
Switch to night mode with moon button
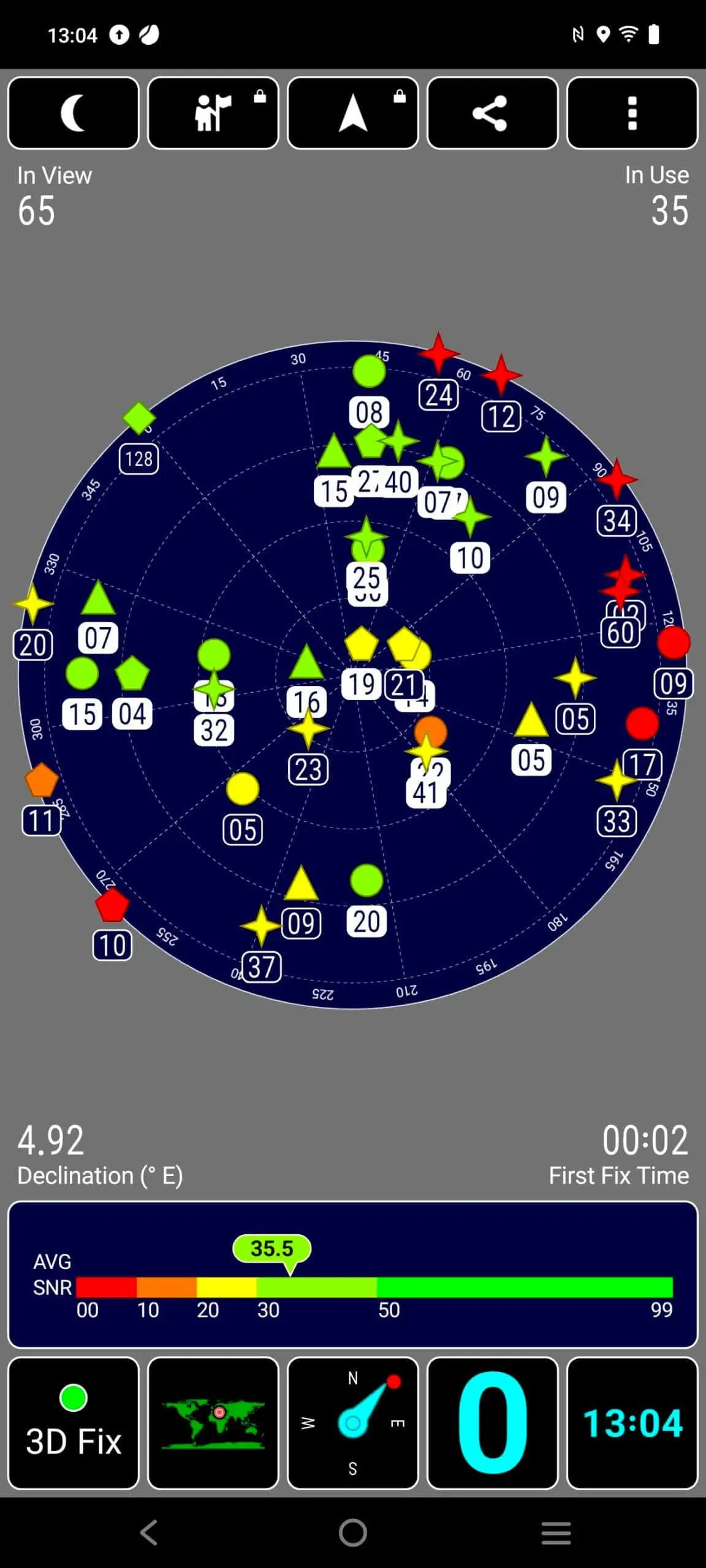(74, 113)
